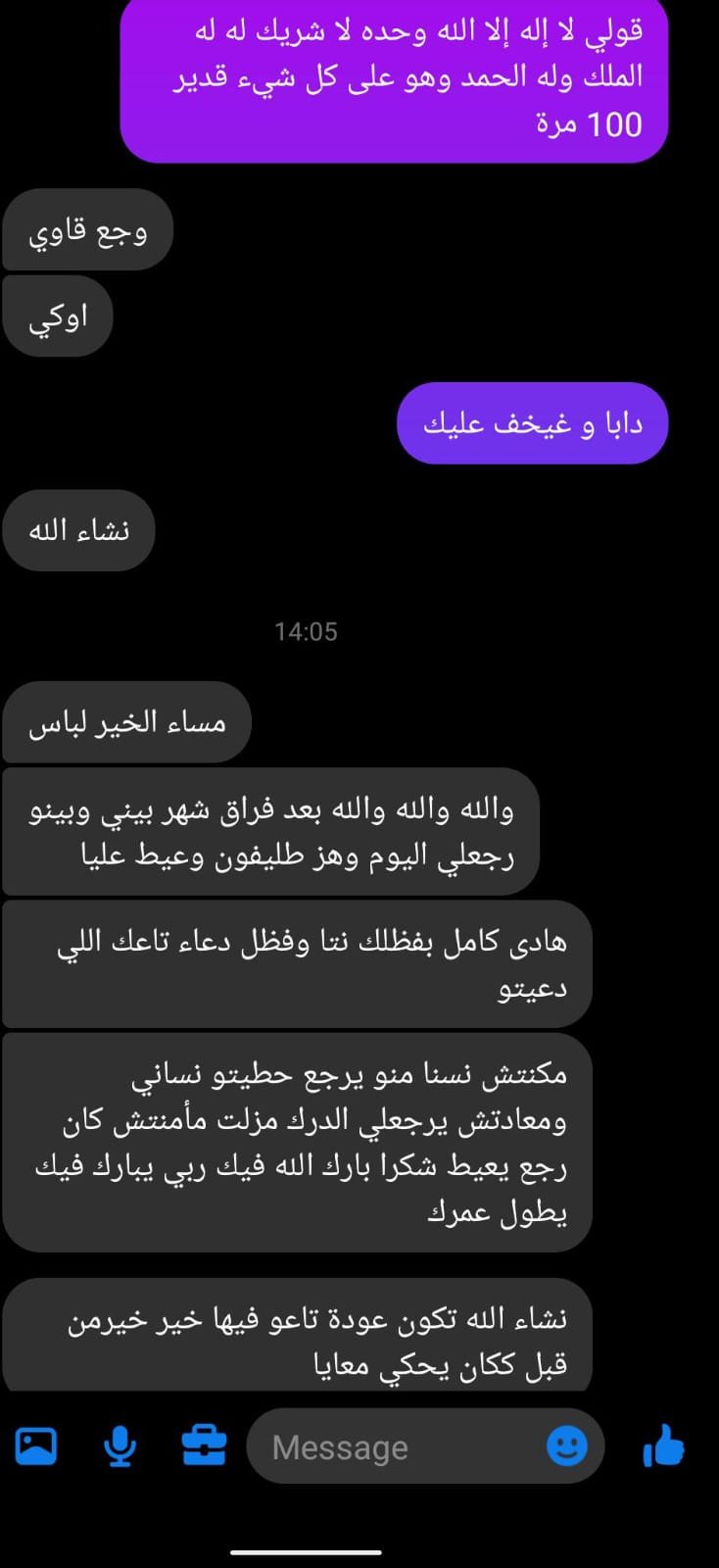
Task: Open the briefcase tools icon
Action: point(204,1446)
